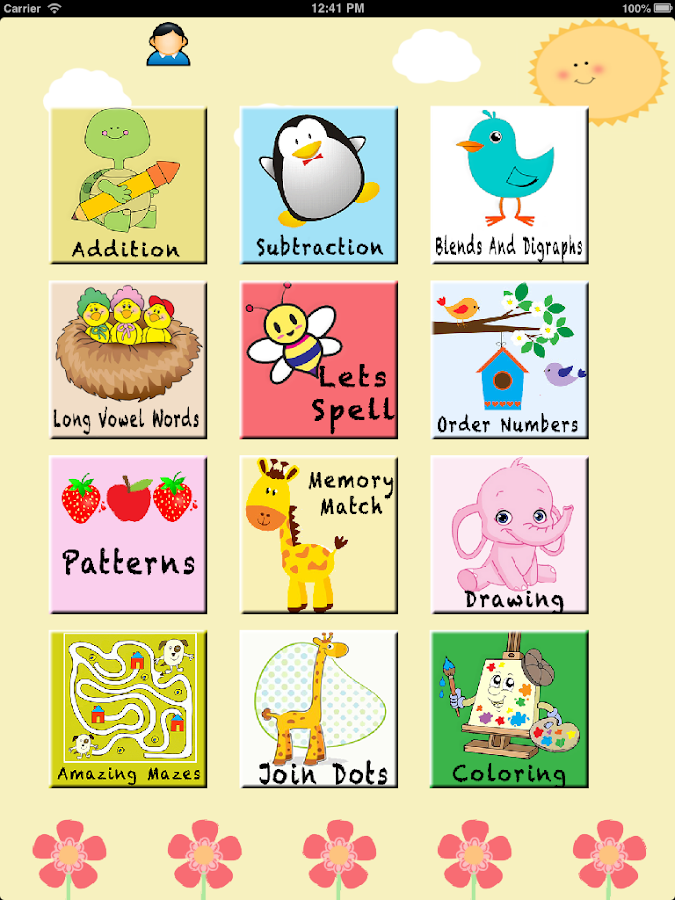Choose the Patterns tile
The width and height of the screenshot is (675, 900).
click(128, 535)
